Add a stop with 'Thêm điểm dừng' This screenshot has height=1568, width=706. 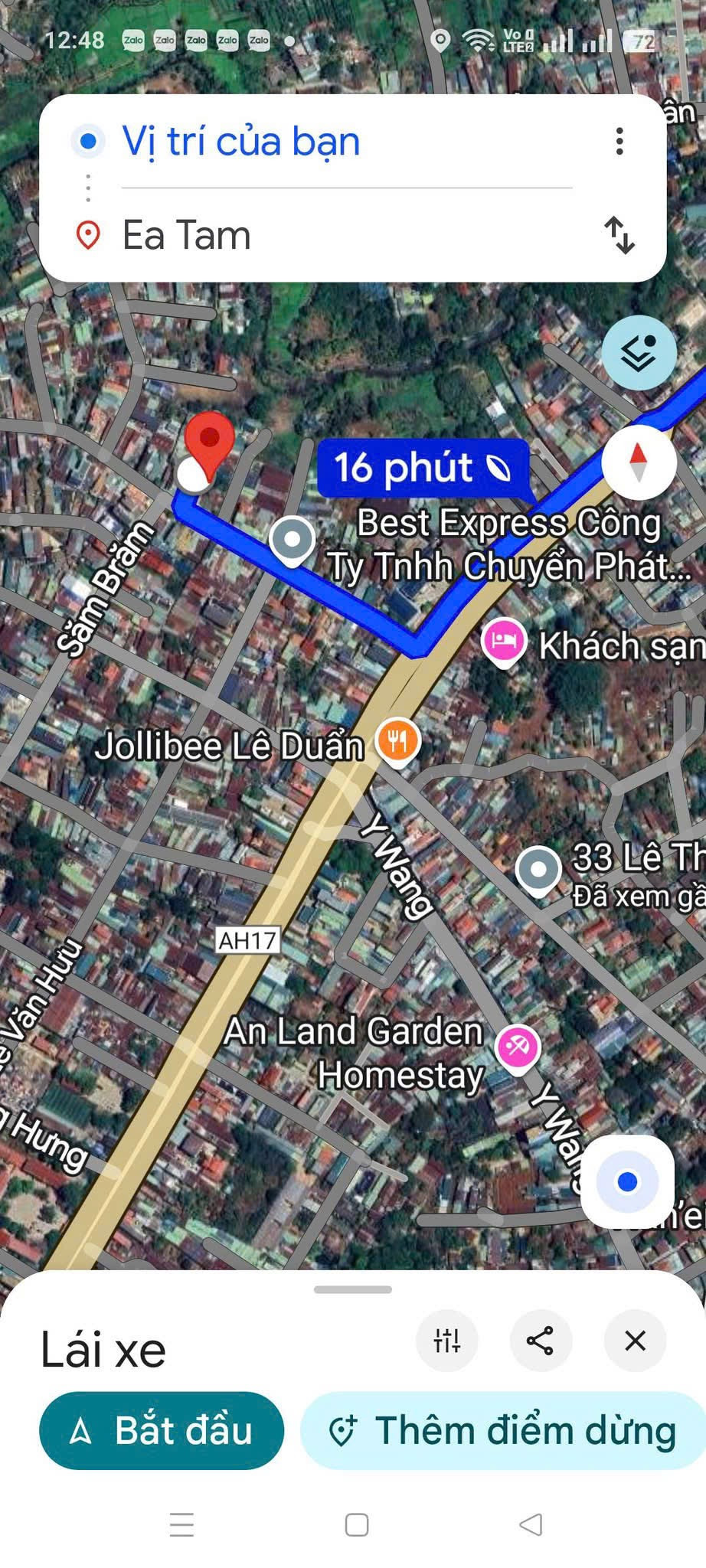503,1430
